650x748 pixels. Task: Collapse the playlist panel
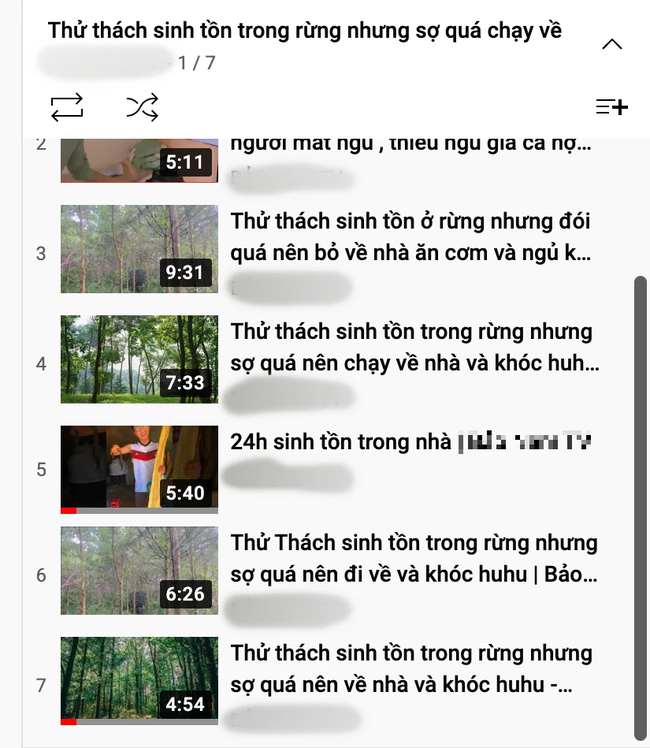click(x=612, y=44)
